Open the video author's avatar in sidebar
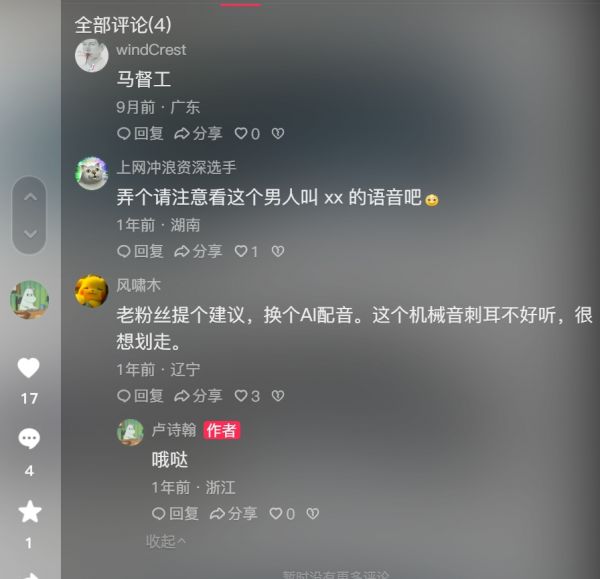The height and width of the screenshot is (579, 600). coord(29,299)
